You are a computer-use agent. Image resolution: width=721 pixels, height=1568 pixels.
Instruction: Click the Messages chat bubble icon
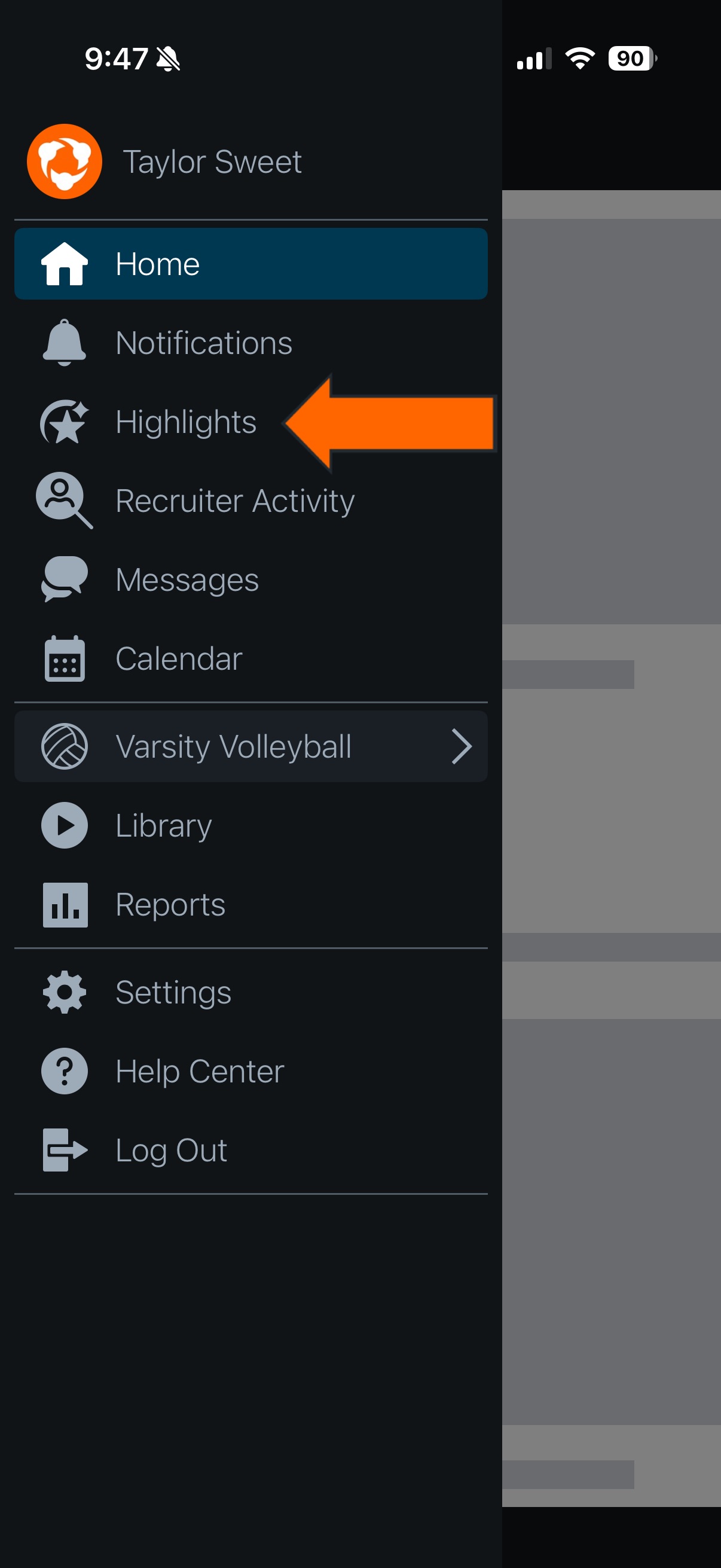[x=64, y=578]
